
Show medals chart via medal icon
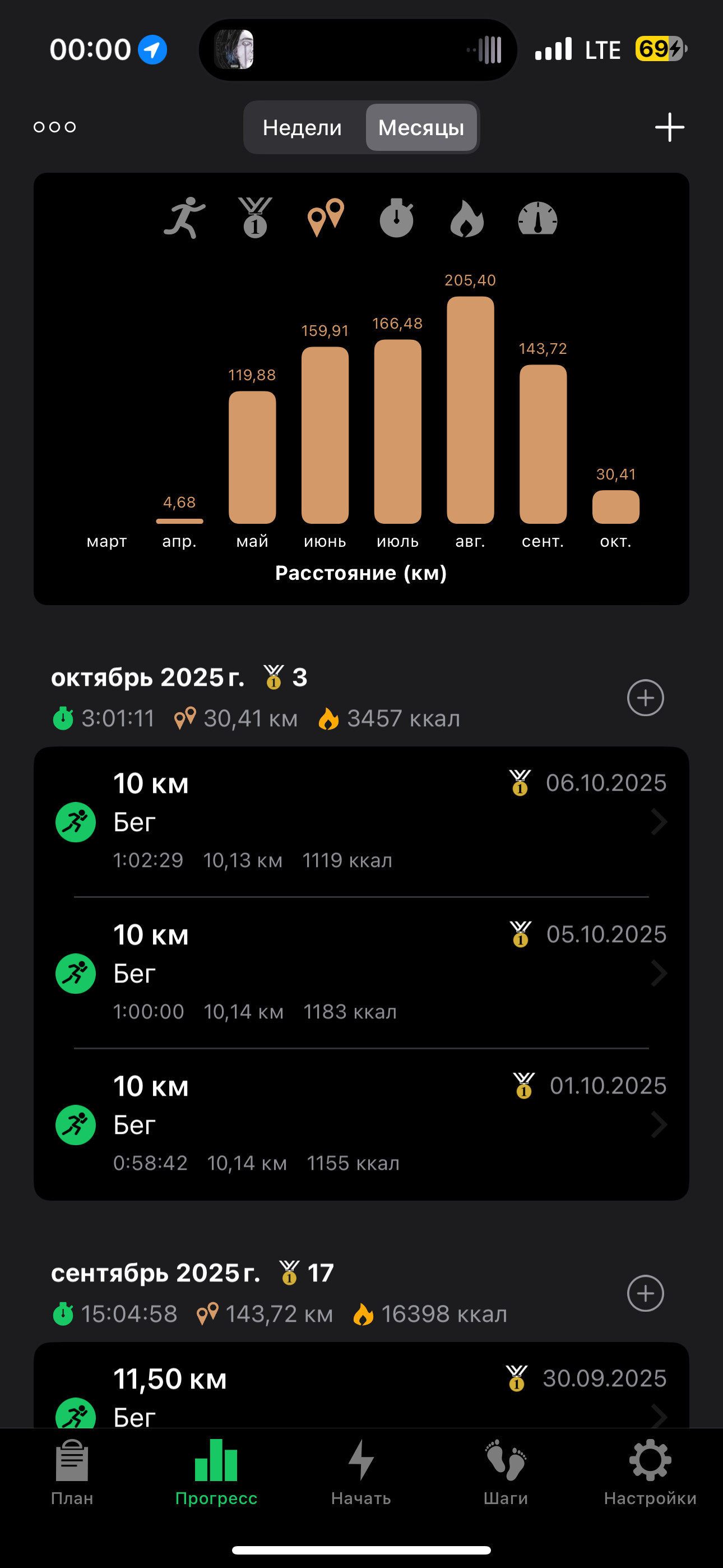pos(255,218)
